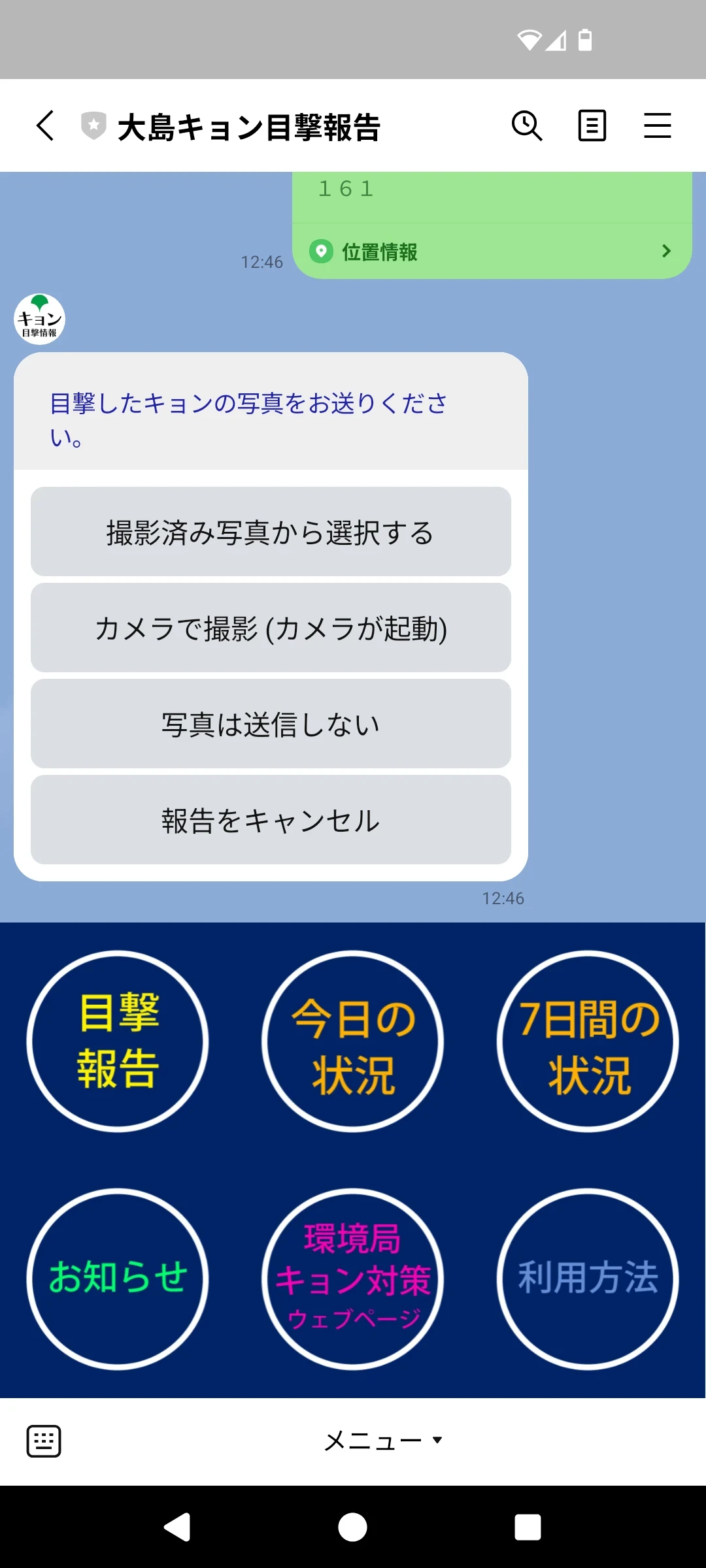Choose 撮影済み写真から選択する option
706x1568 pixels.
271,532
